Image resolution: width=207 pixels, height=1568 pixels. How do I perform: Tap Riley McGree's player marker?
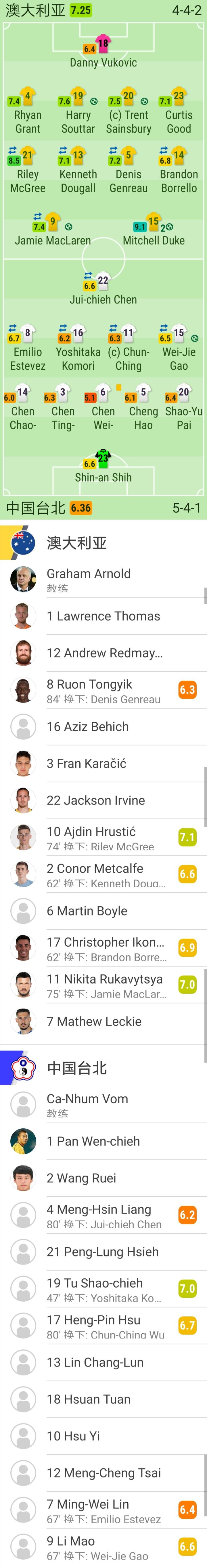click(27, 171)
